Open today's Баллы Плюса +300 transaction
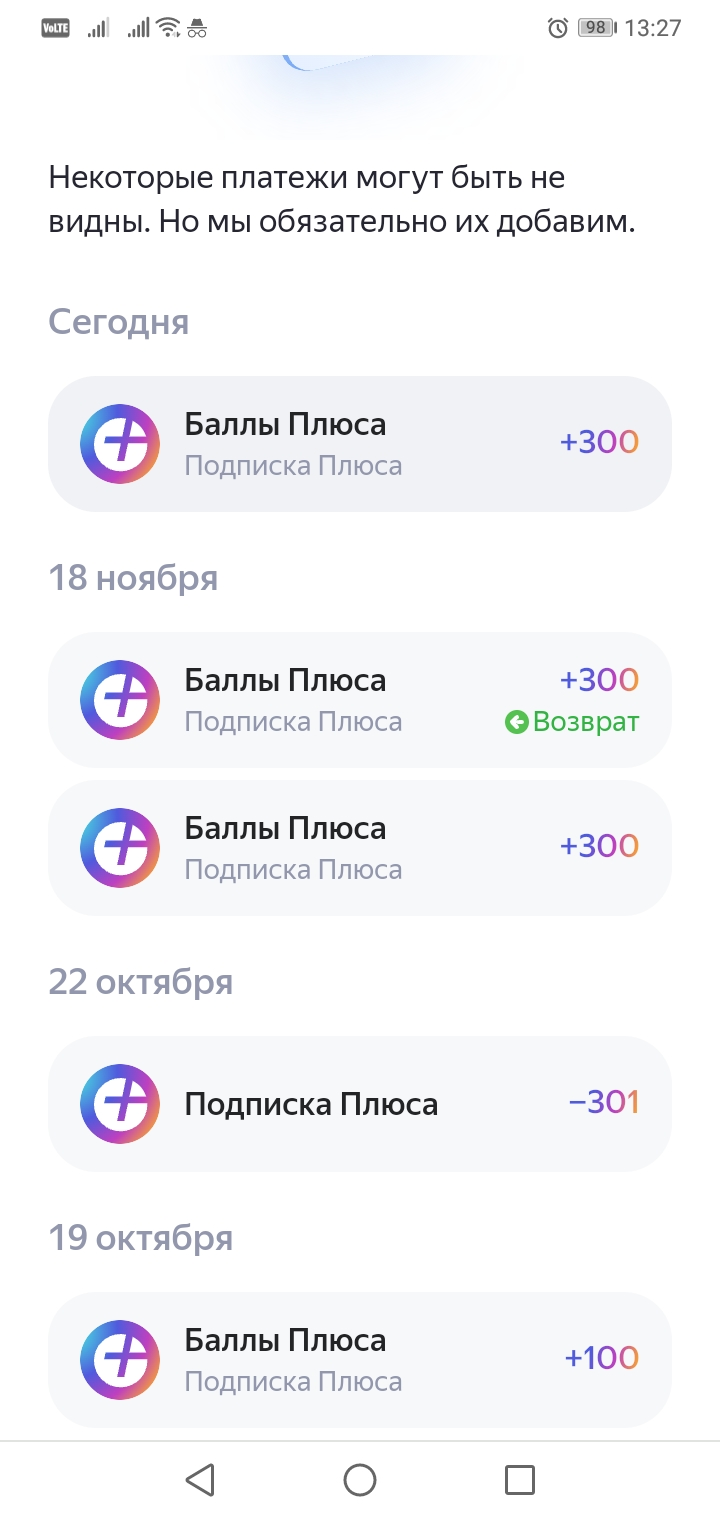Image resolution: width=720 pixels, height=1520 pixels. (360, 444)
